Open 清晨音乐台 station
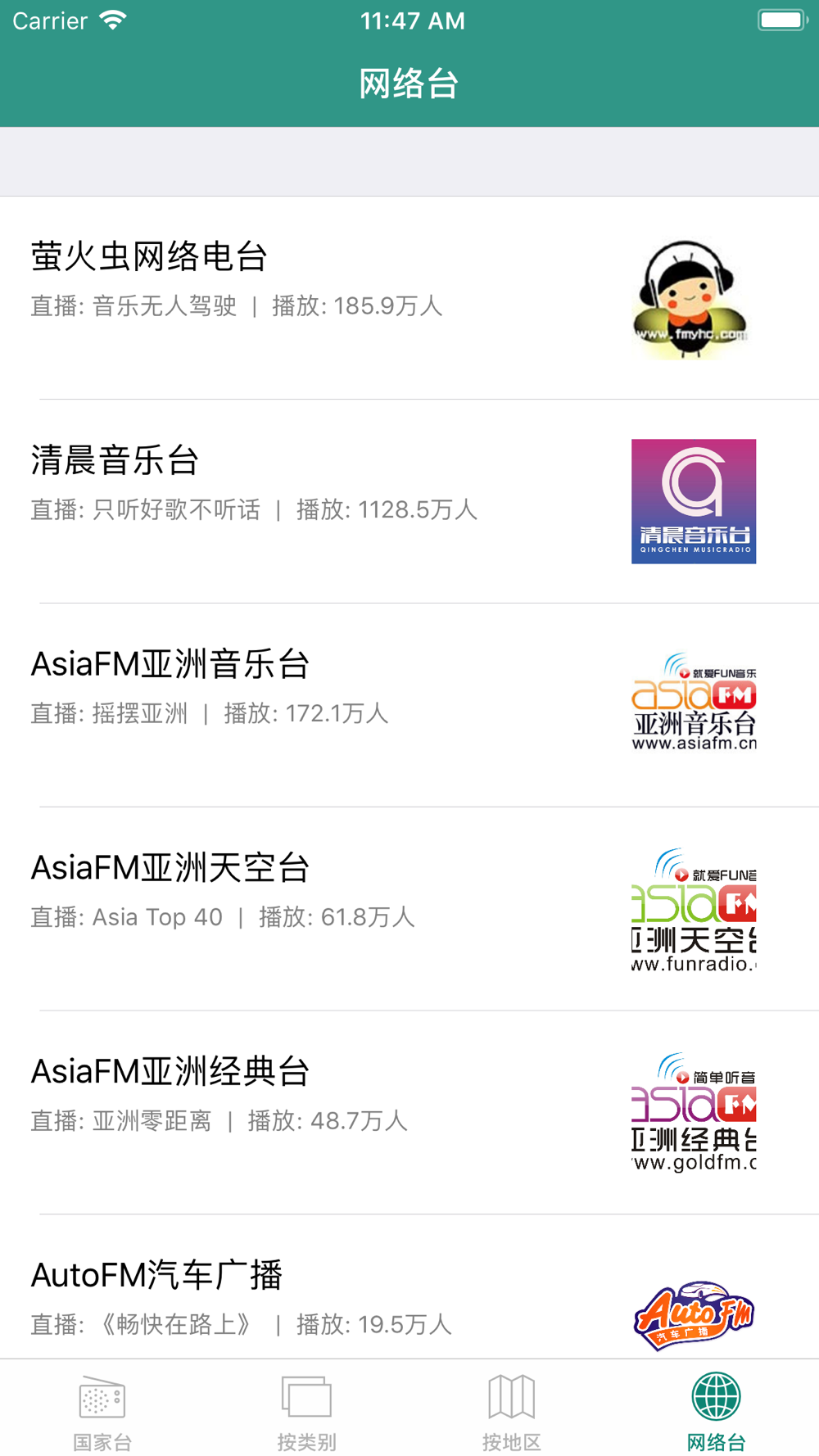Screen dimensions: 819x1456 [x=409, y=501]
